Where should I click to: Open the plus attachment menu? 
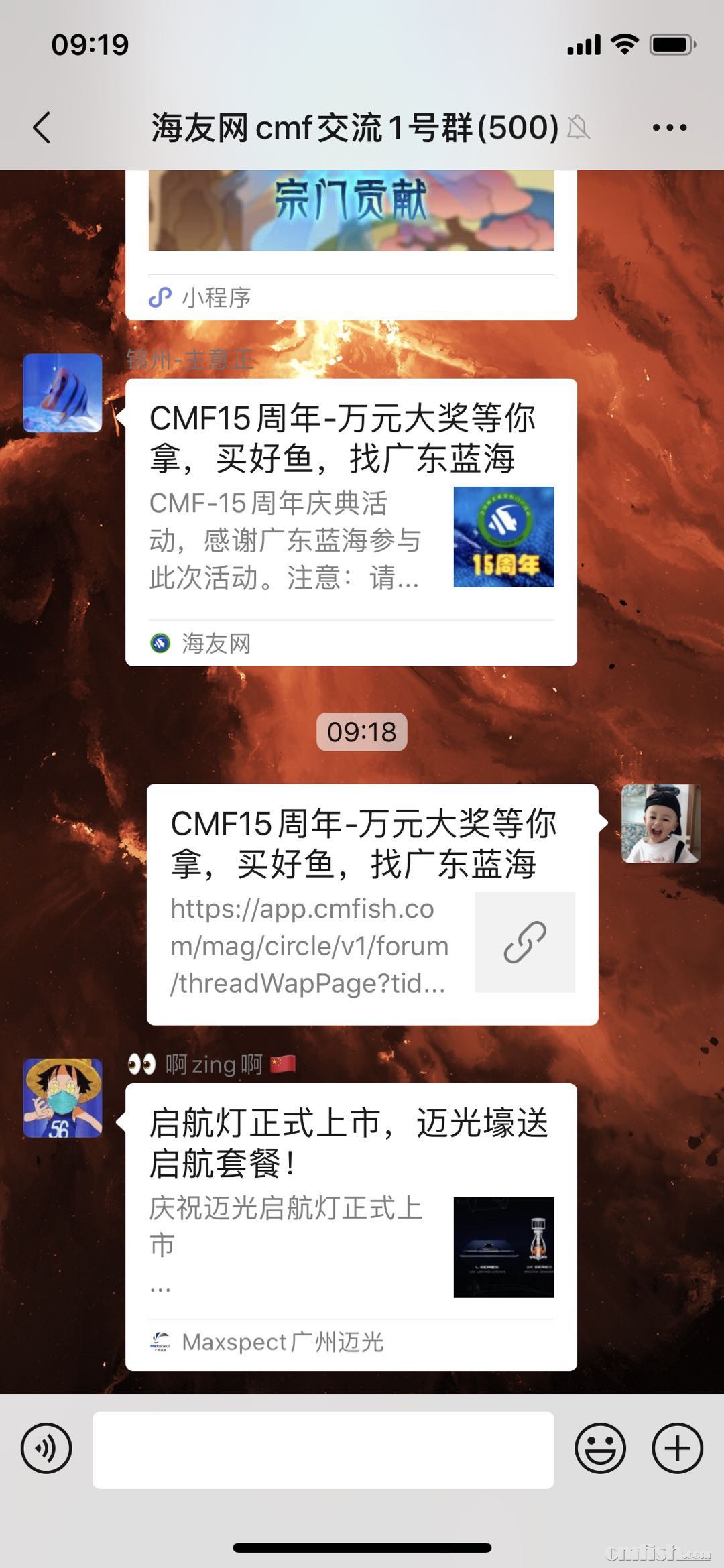pyautogui.click(x=677, y=1448)
